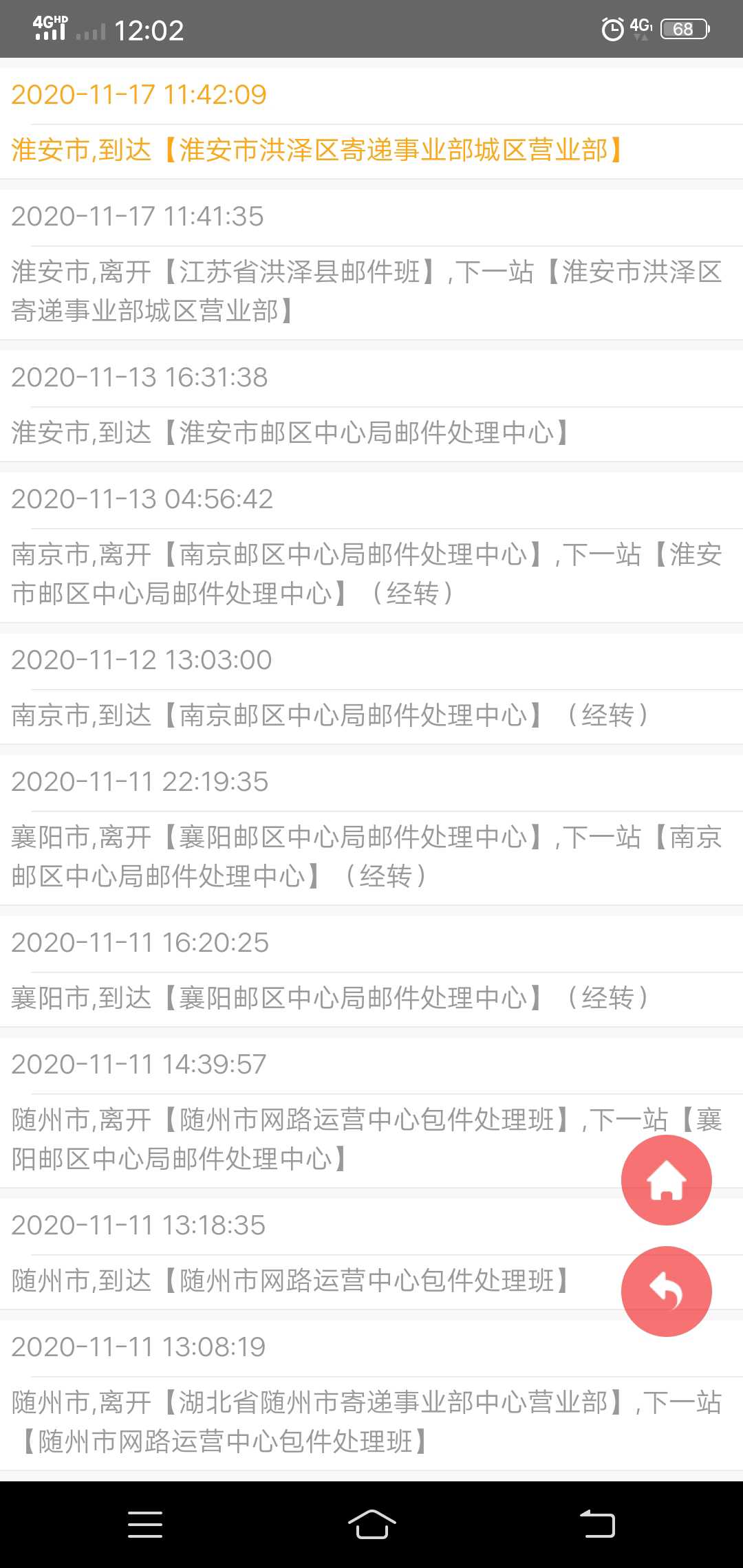The height and width of the screenshot is (1568, 743).
Task: Tap the system back button
Action: point(597,1524)
